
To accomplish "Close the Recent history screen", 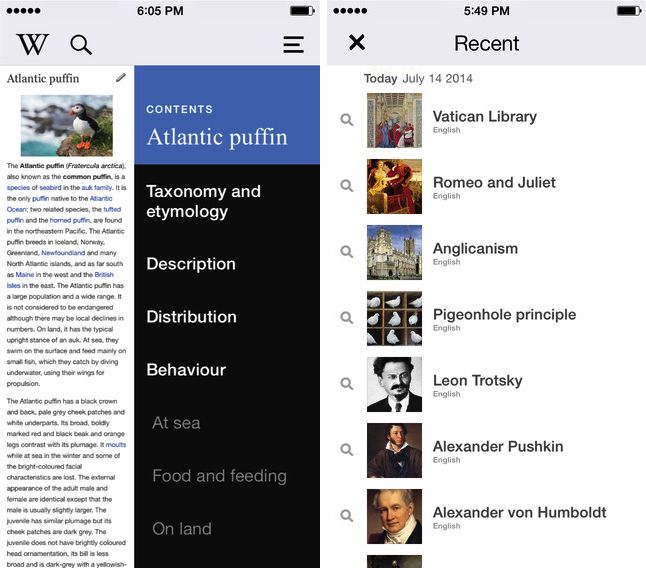I will (x=357, y=43).
